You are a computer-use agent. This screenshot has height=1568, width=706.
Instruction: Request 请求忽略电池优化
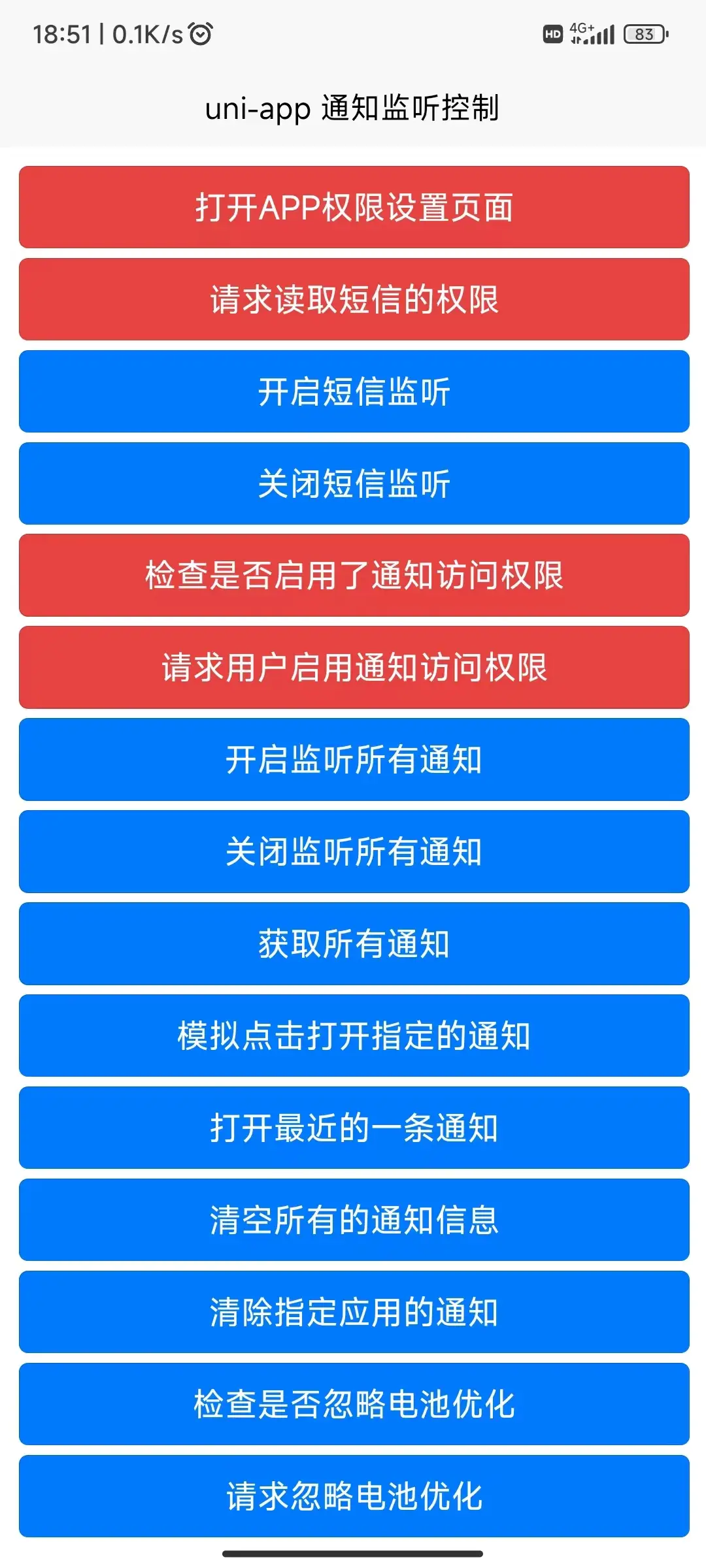[354, 1496]
